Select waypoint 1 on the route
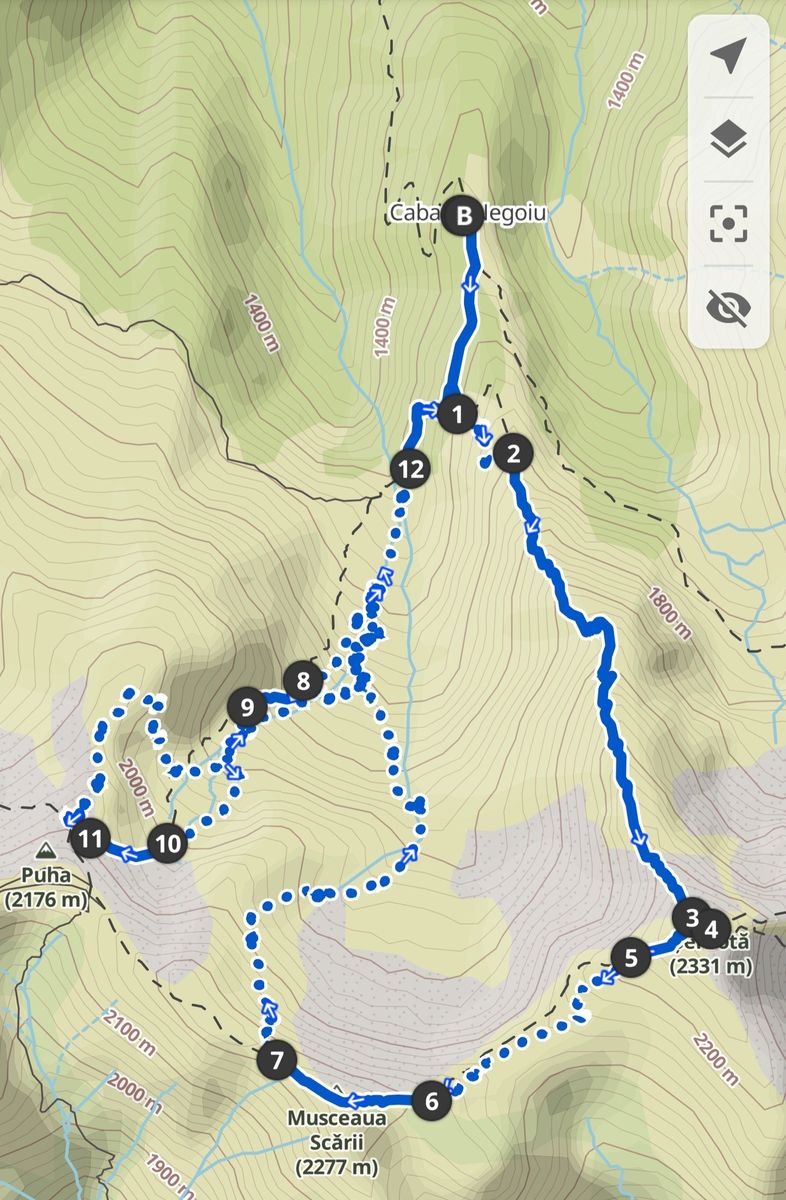The width and height of the screenshot is (786, 1200). click(x=457, y=413)
